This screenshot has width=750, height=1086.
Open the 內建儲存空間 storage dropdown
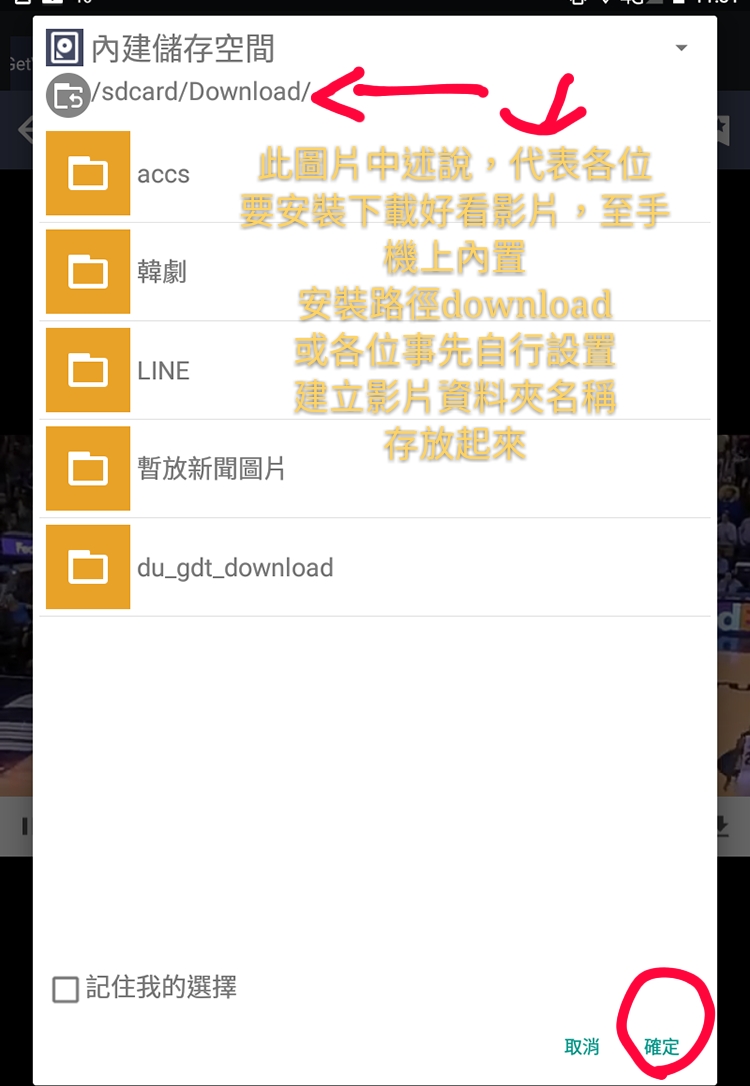(681, 48)
